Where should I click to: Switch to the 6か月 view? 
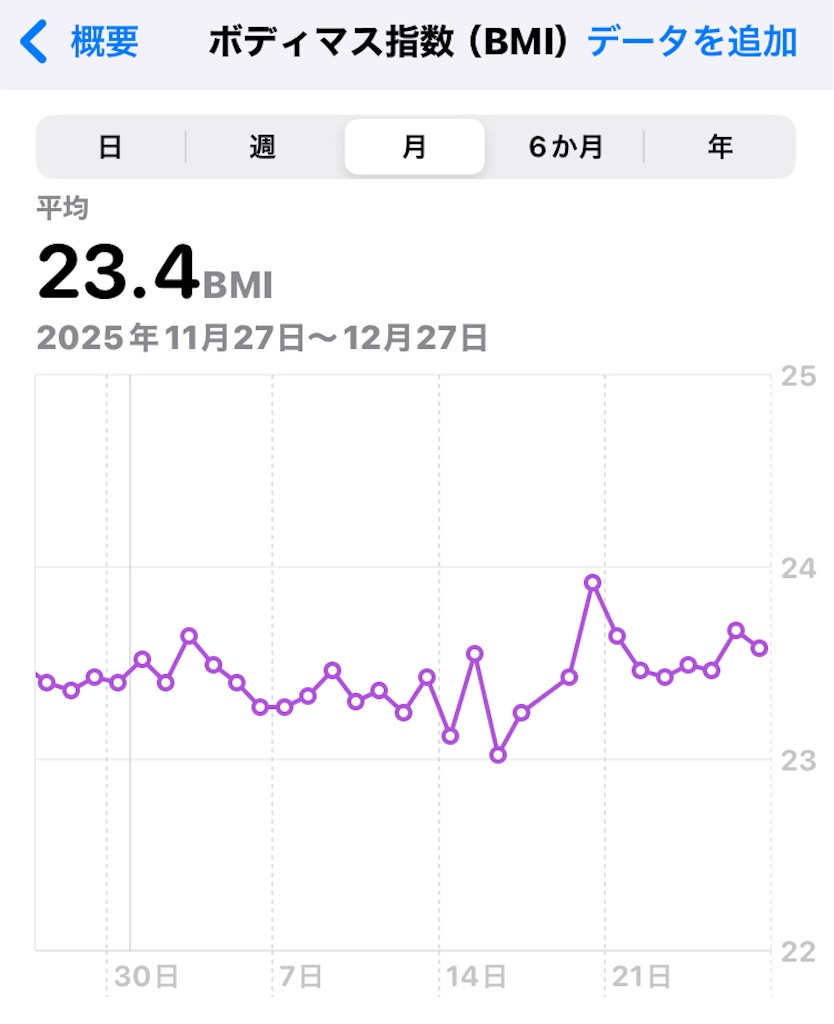[x=566, y=147]
